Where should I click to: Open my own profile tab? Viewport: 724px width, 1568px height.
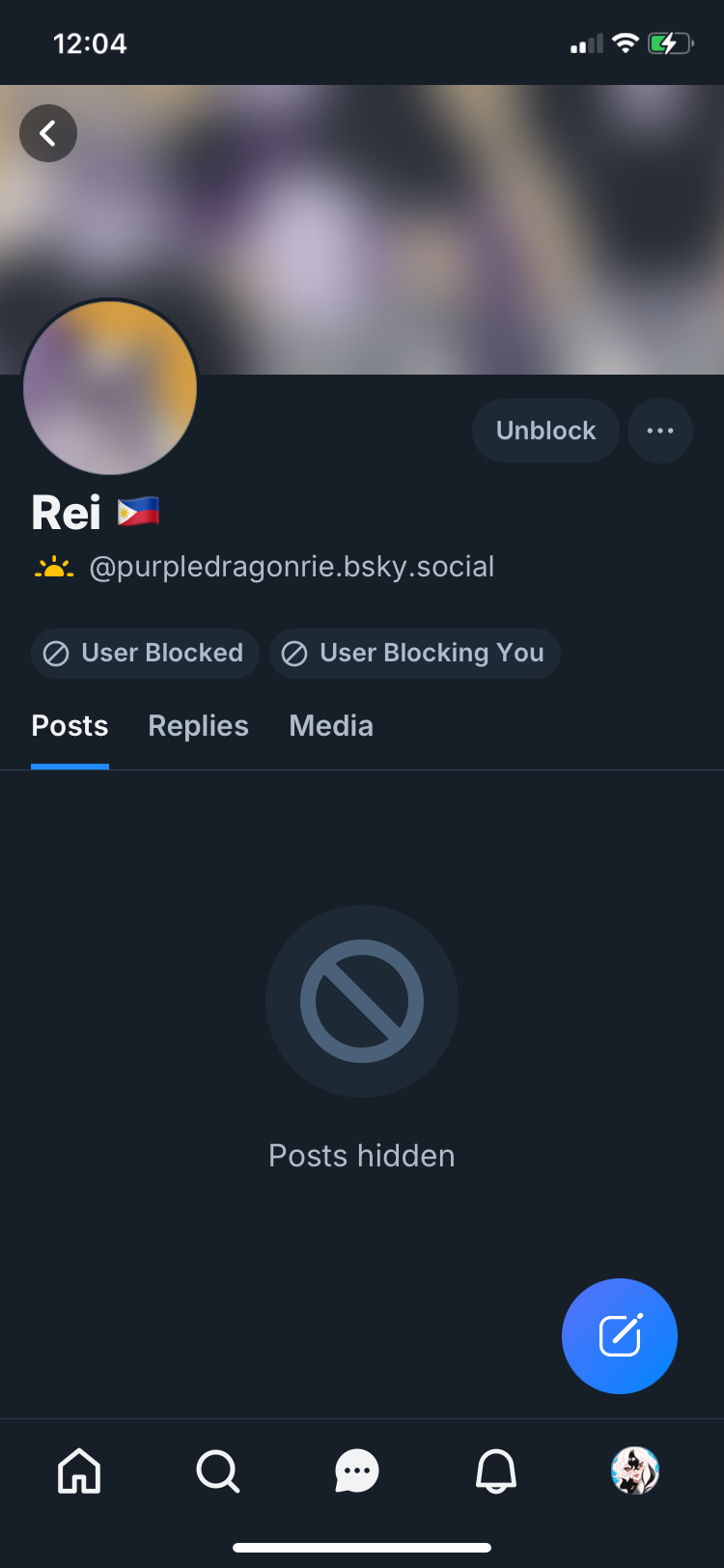(x=635, y=1471)
